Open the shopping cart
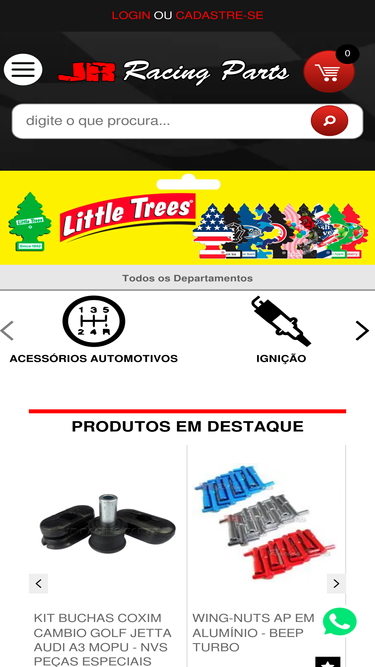Image resolution: width=375 pixels, height=667 pixels. [x=329, y=71]
